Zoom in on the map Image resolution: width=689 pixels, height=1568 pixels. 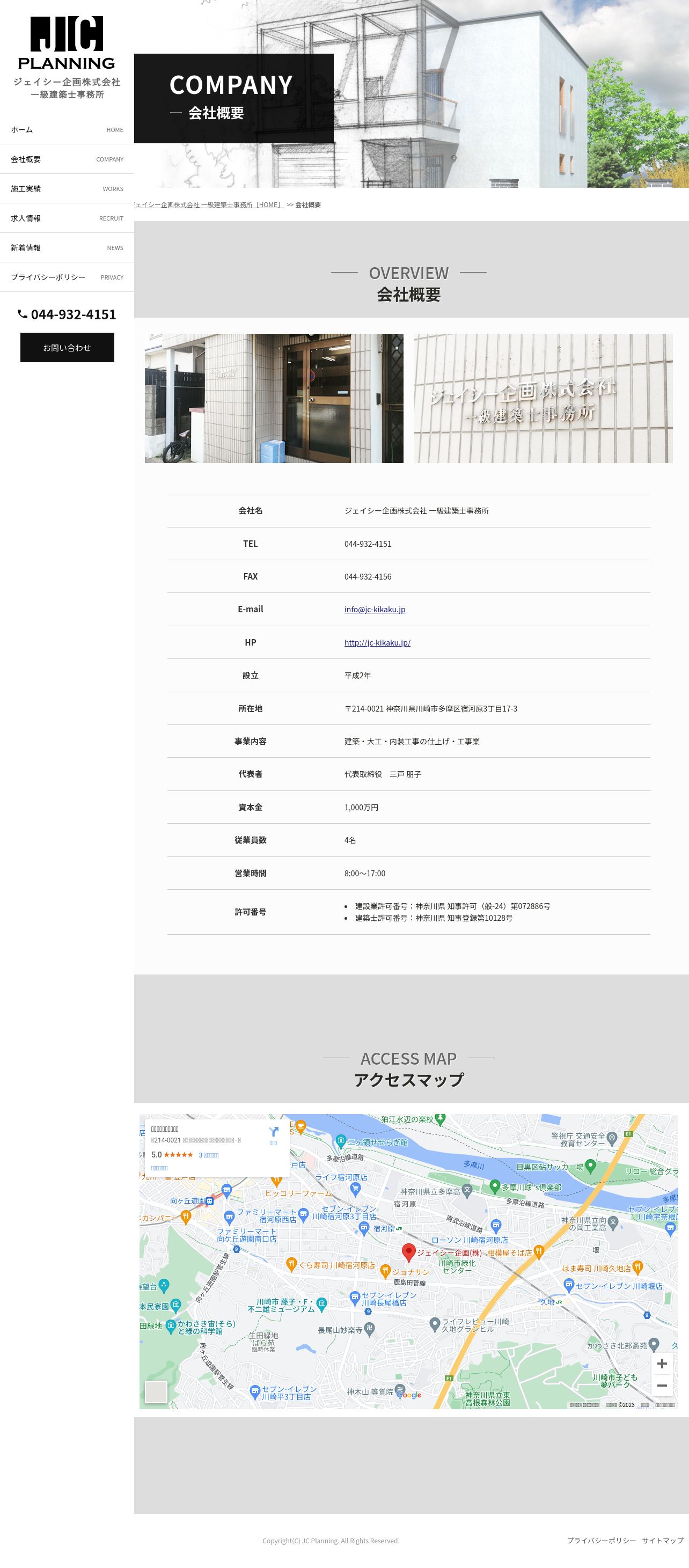[x=662, y=1364]
